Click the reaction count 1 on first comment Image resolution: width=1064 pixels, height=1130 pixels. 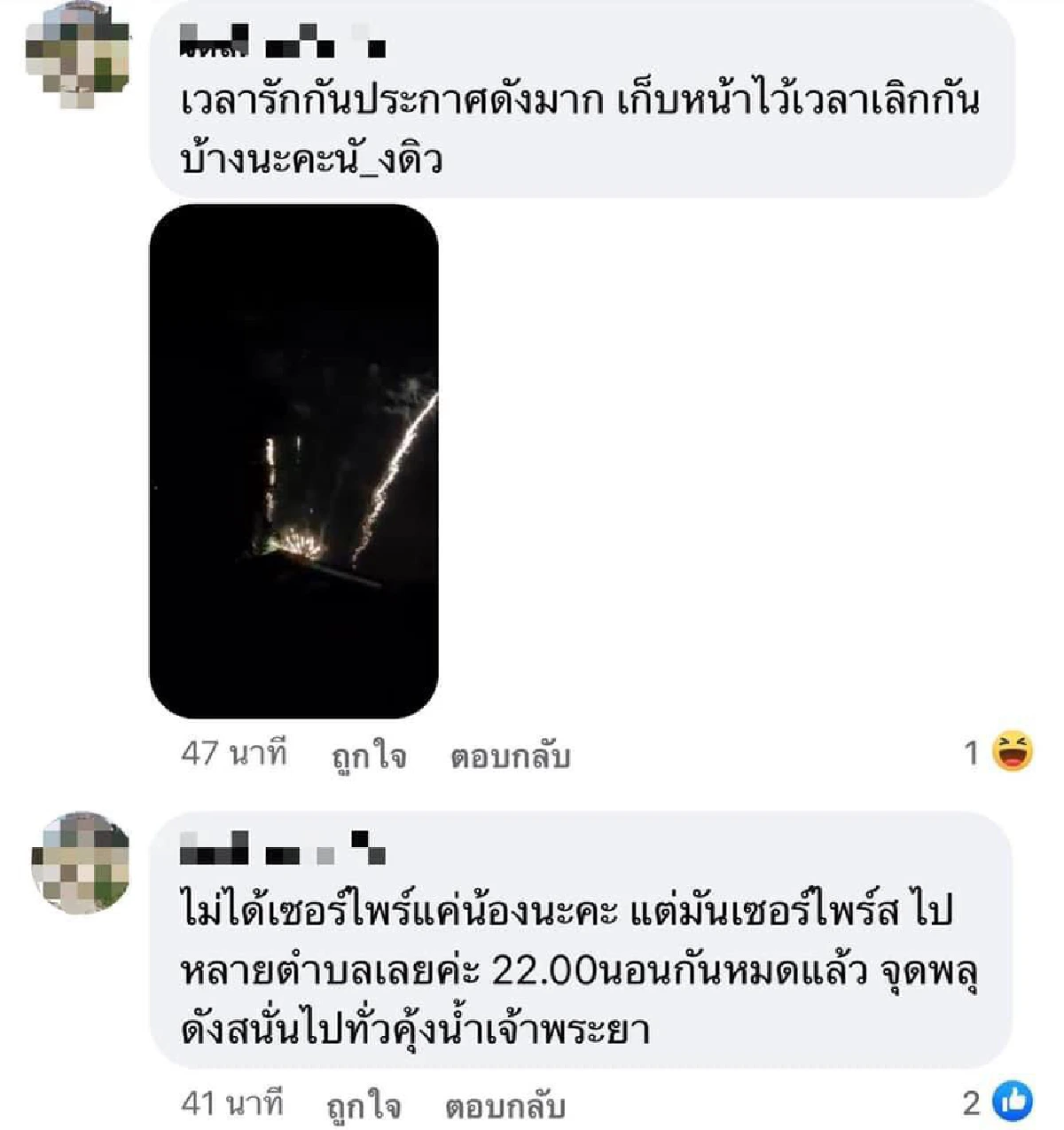click(969, 753)
